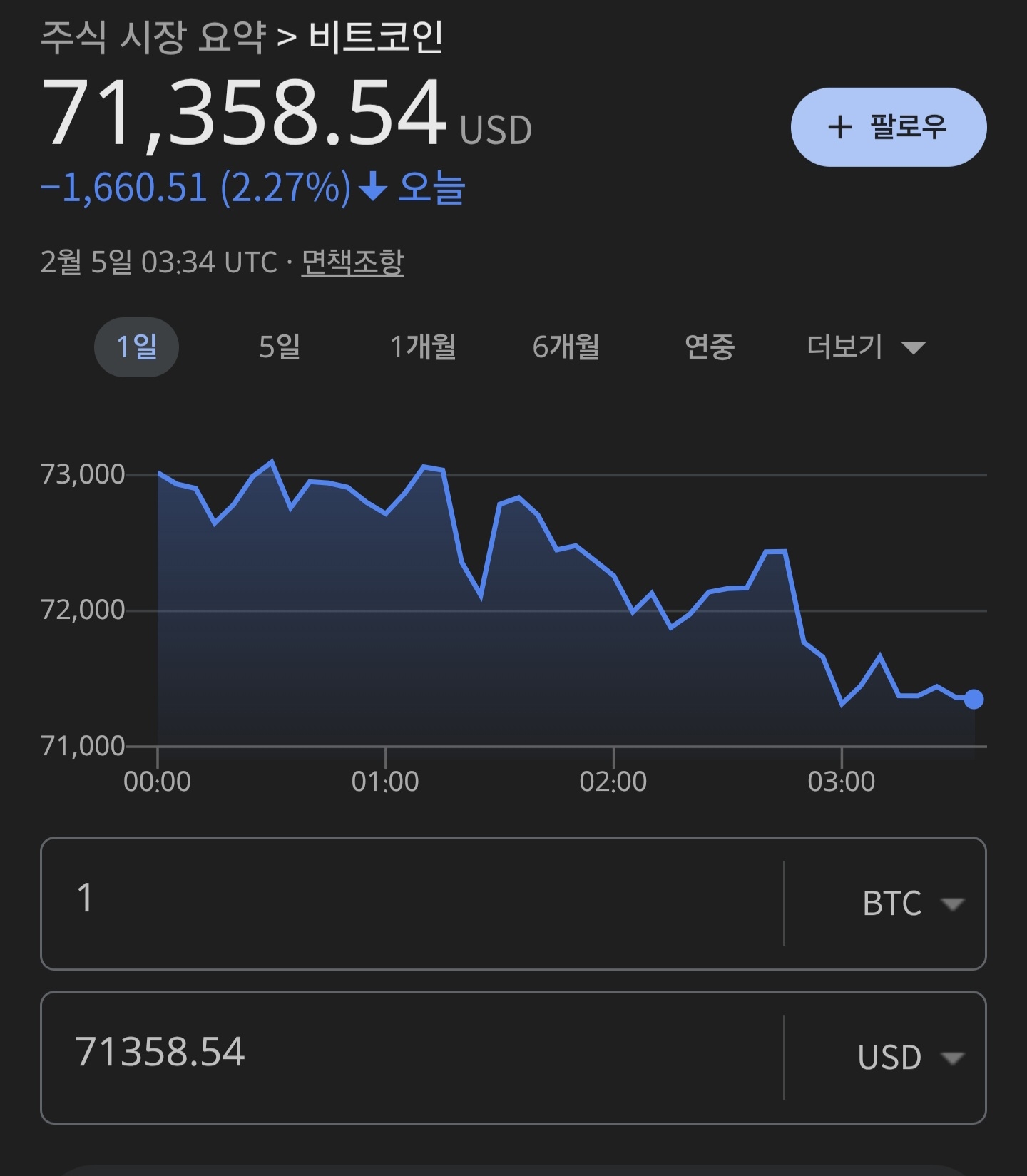Viewport: 1027px width, 1176px height.
Task: Switch to the 6개월 range
Action: point(566,347)
